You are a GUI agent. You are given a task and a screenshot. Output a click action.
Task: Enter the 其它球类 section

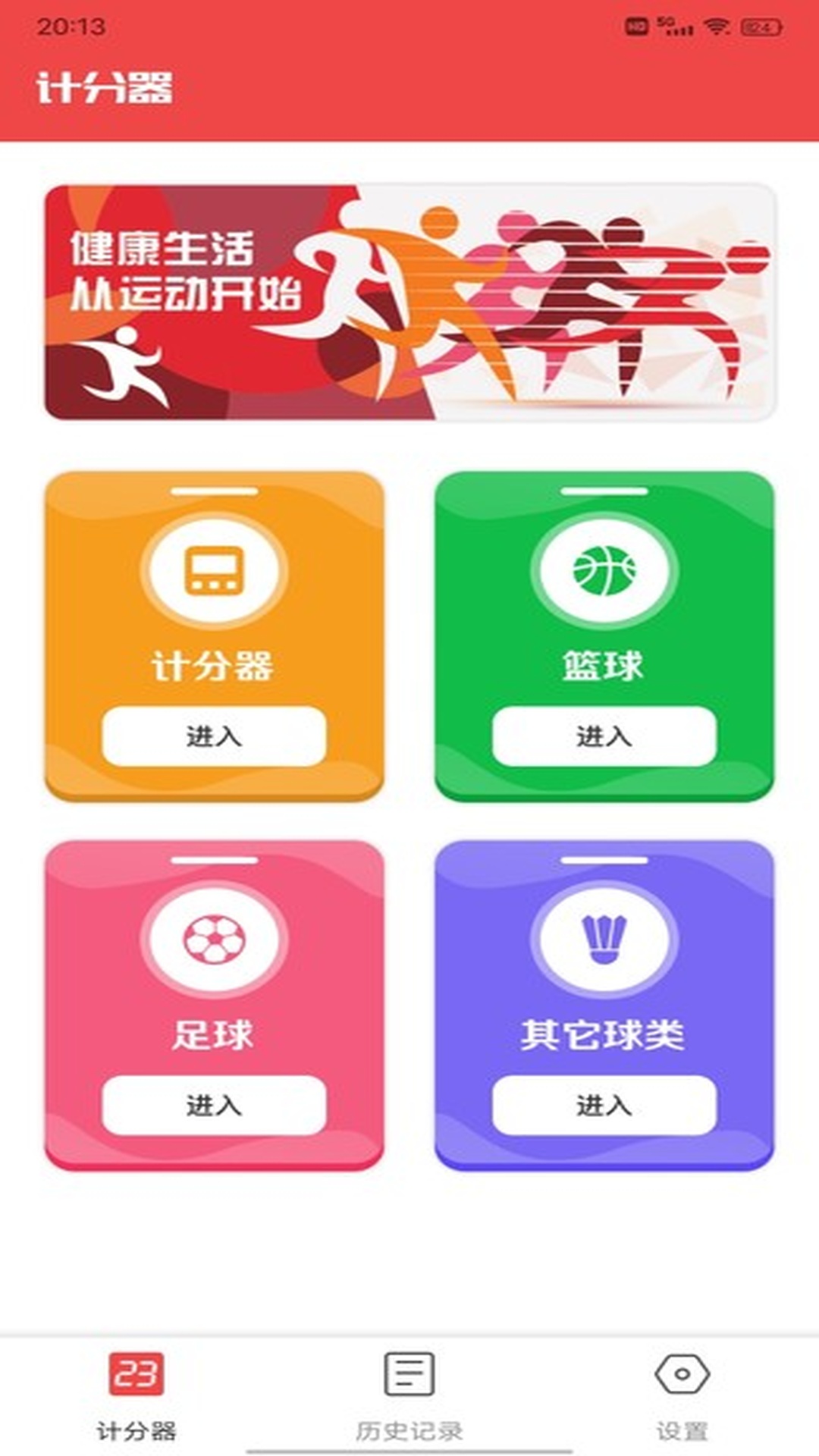(604, 1105)
